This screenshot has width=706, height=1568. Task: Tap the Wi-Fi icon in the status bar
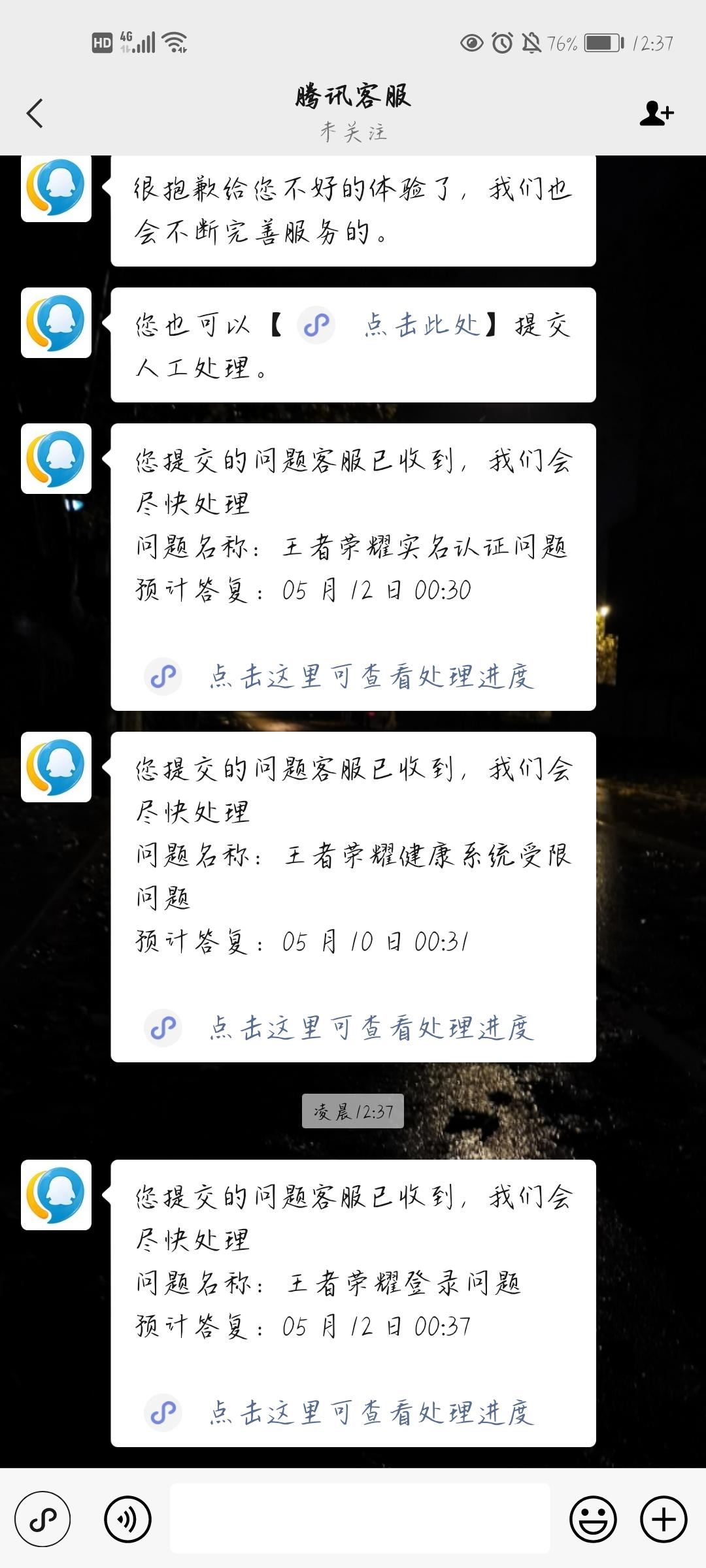(x=173, y=41)
